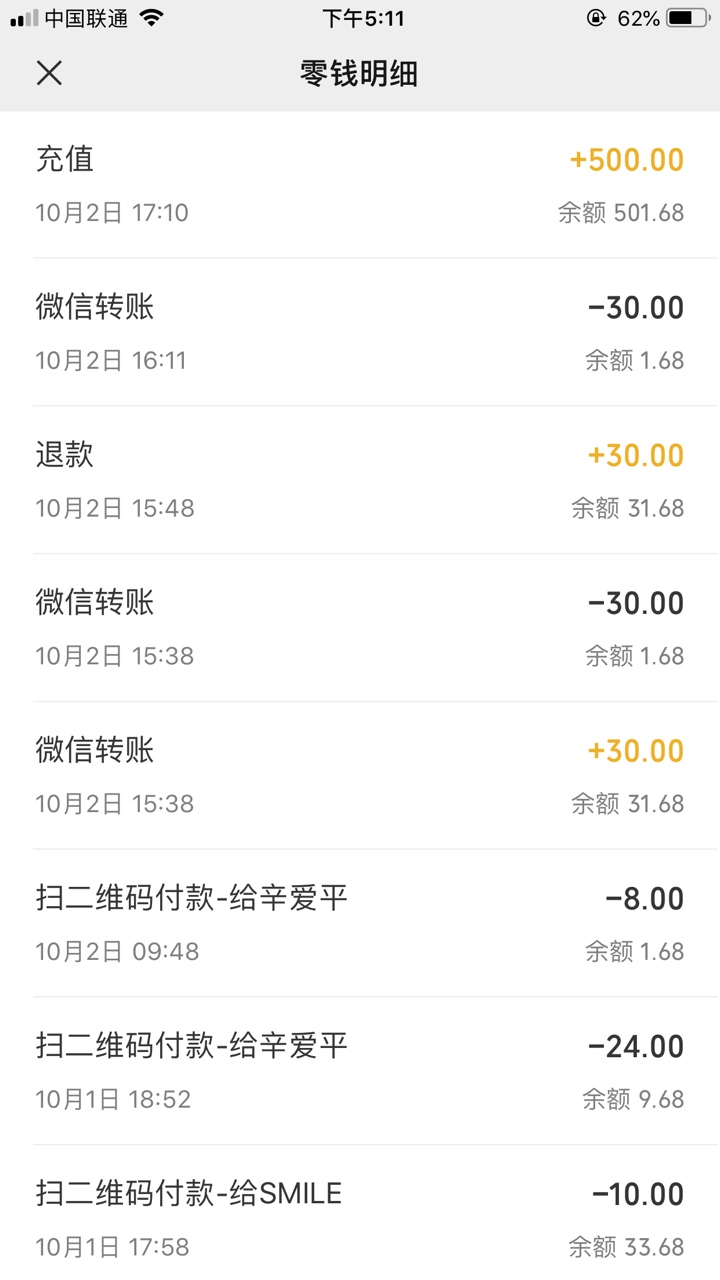Open the 充值 +500.00 transaction
The image size is (720, 1280).
click(360, 185)
